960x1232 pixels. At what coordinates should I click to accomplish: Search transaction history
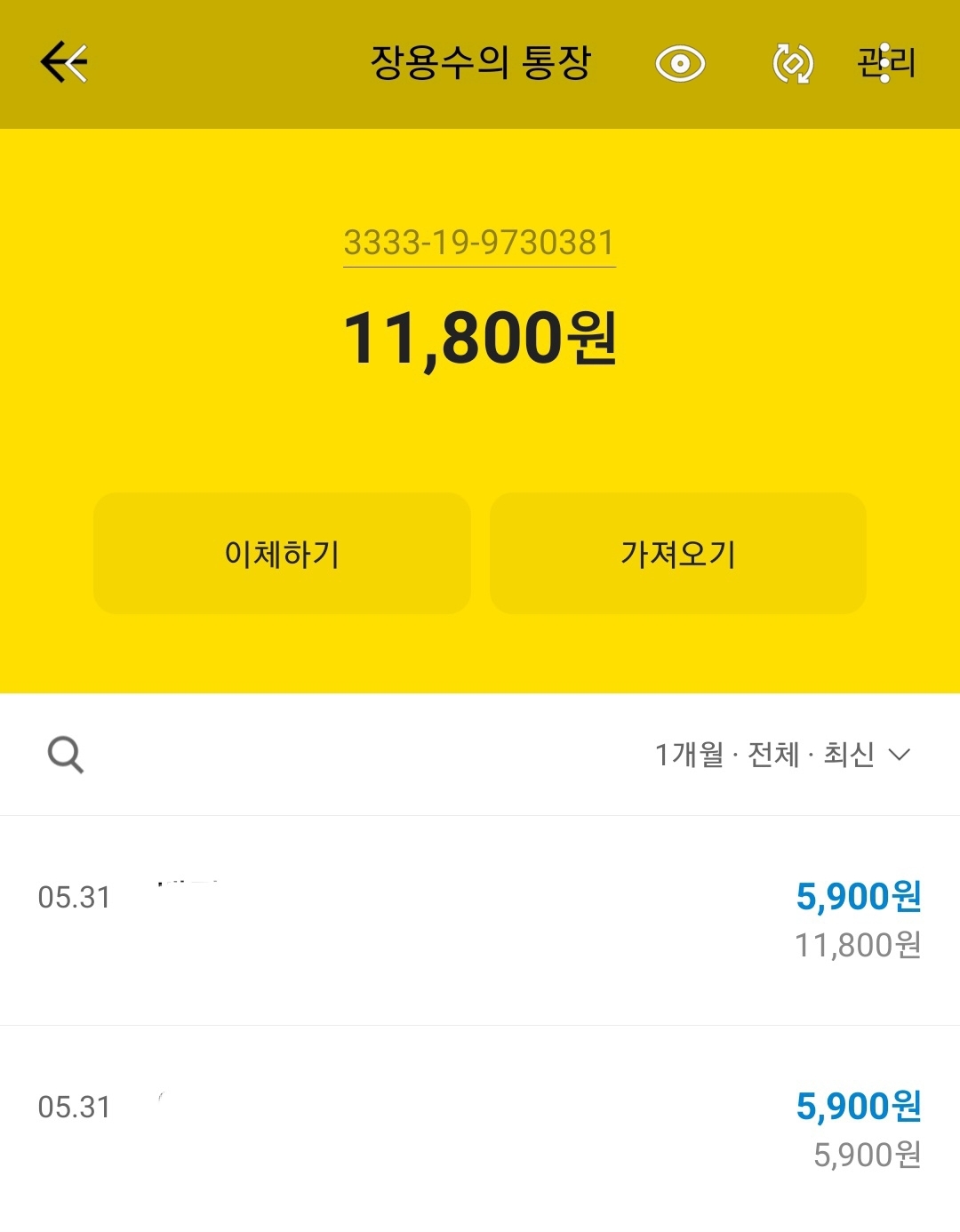[66, 756]
